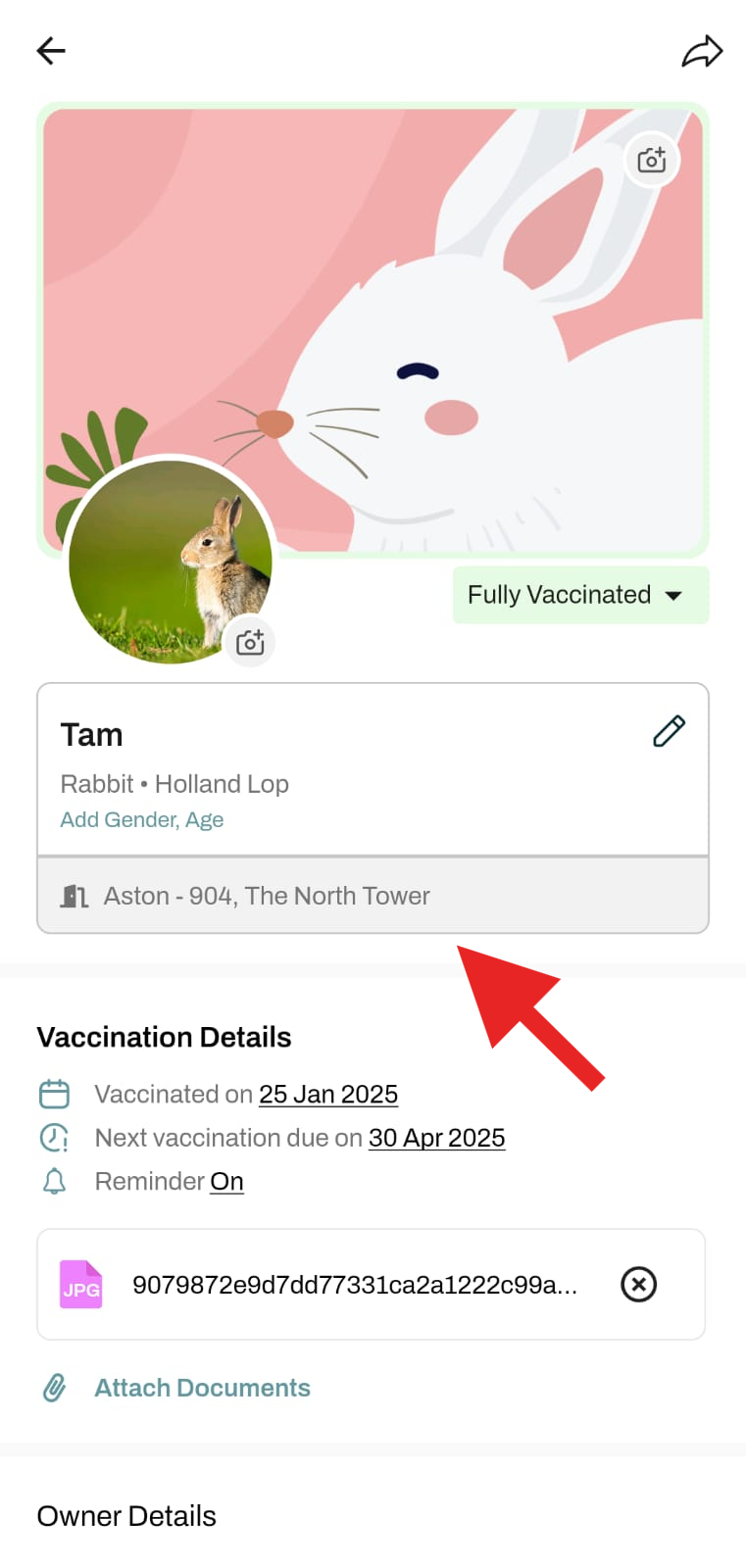Tap Add Gender, Age link

[x=142, y=819]
